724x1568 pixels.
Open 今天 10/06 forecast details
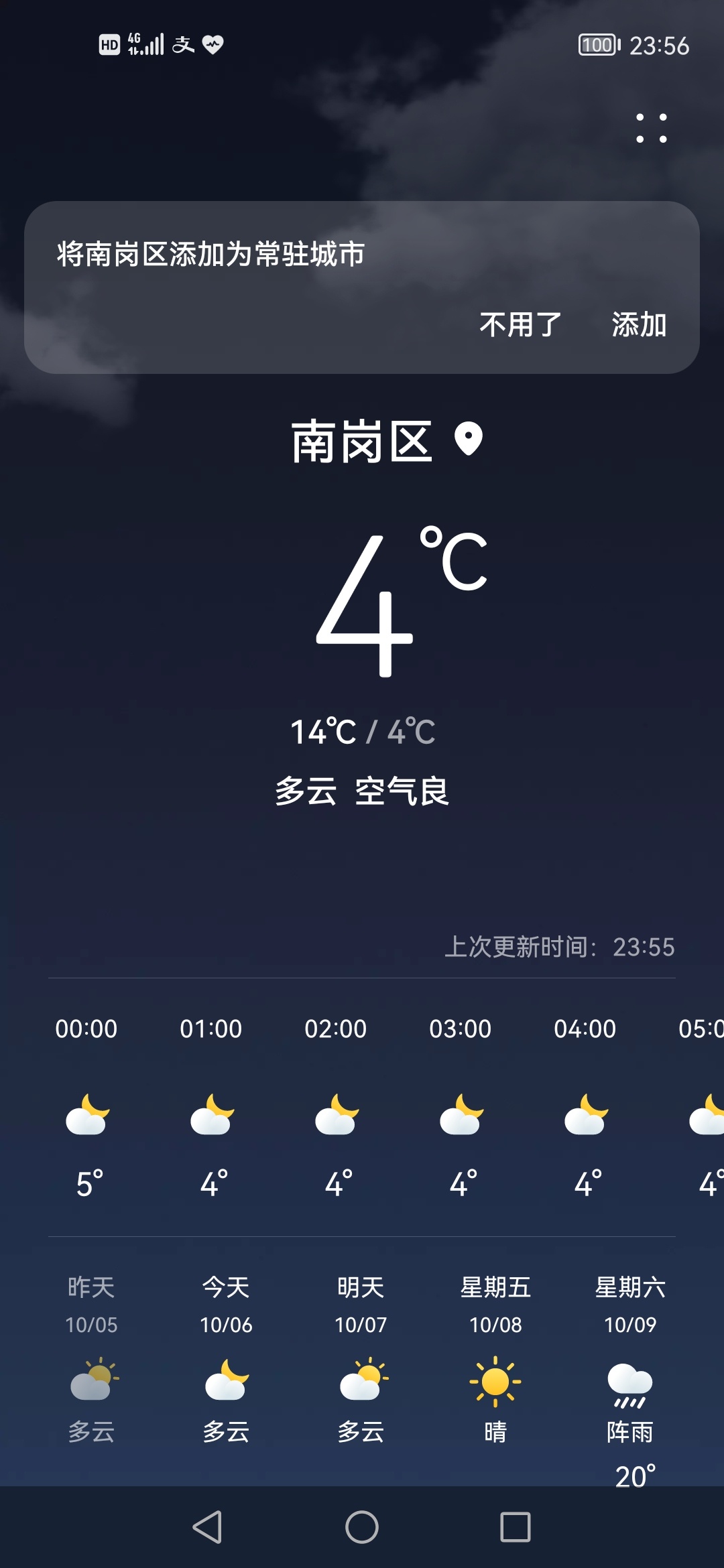(226, 1359)
